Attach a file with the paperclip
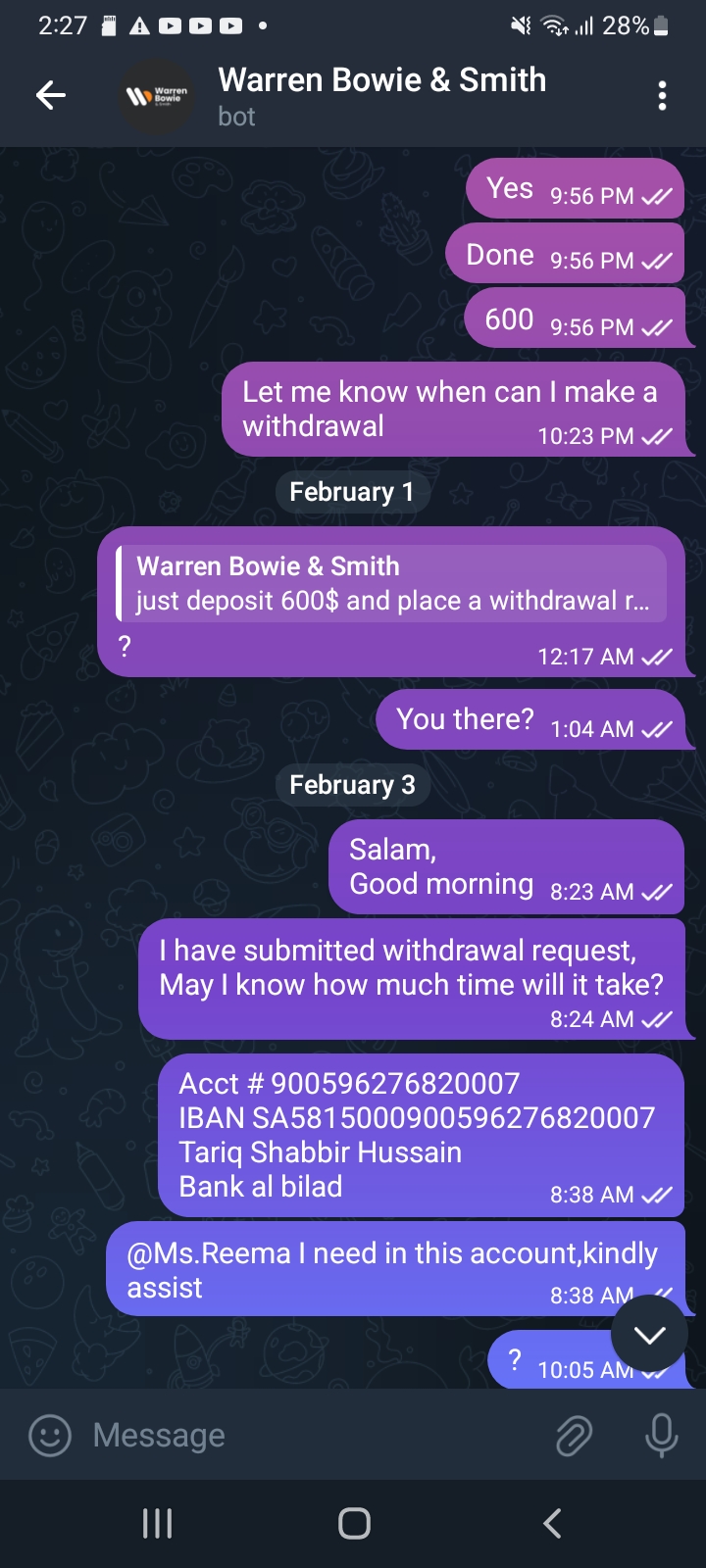The height and width of the screenshot is (1568, 706). (x=575, y=1436)
